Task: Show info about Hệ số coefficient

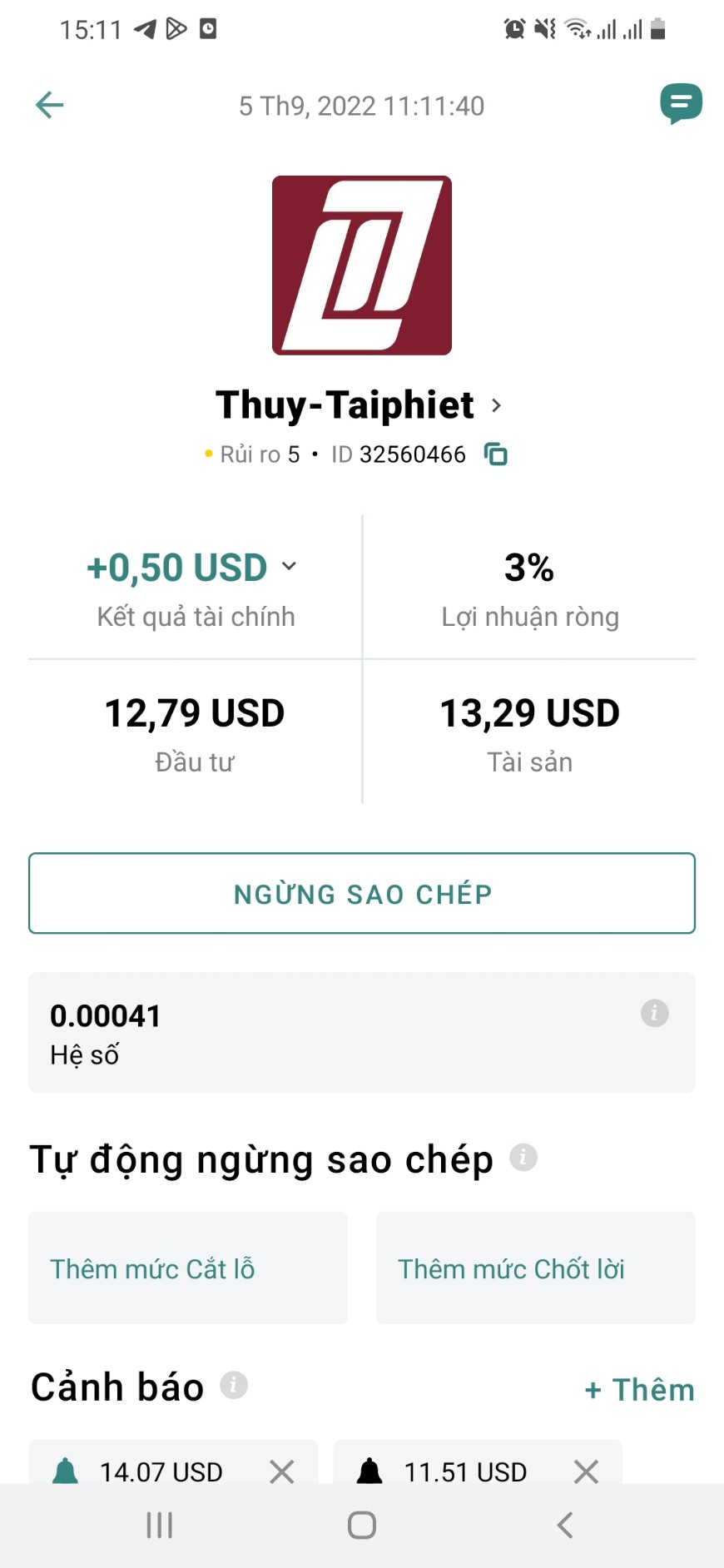Action: click(655, 1013)
